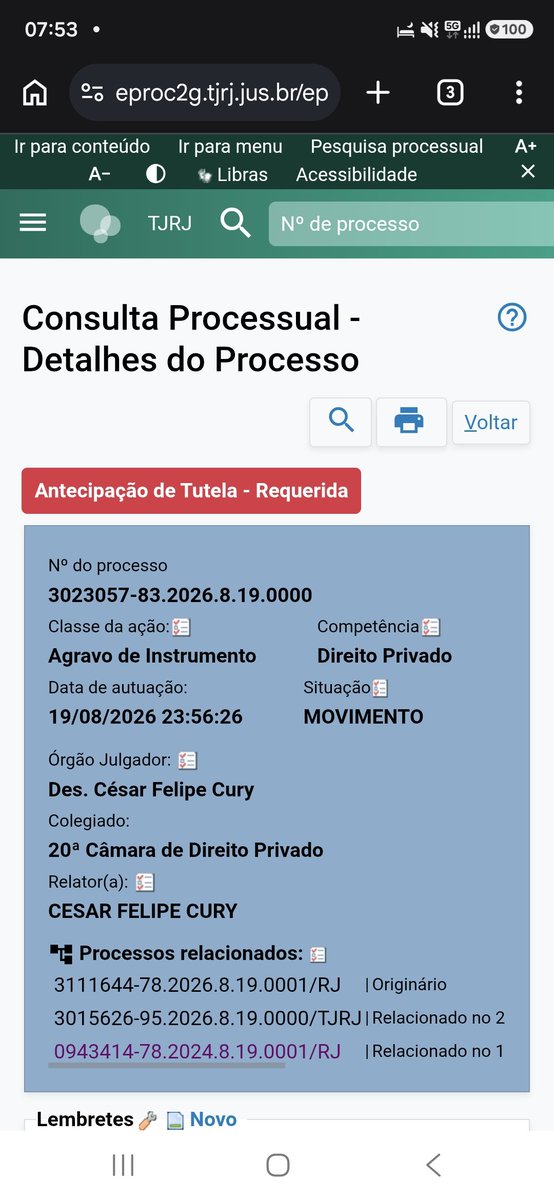Open related process 3015626-95.2026.8.19.0000/TJRJ
Viewport: 554px width, 1200px height.
point(208,1018)
